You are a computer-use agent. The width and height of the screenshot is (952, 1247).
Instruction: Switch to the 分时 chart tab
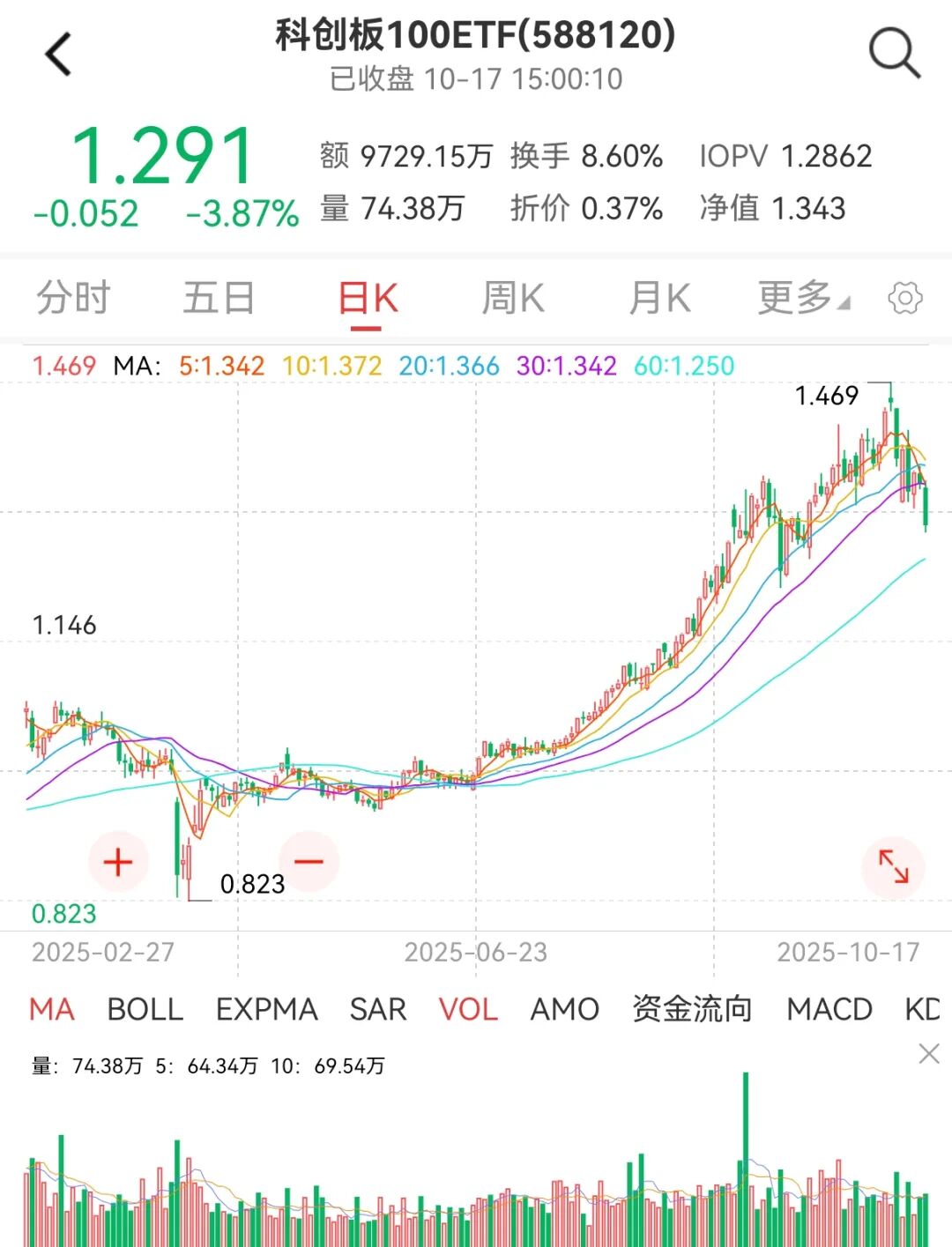tap(73, 298)
